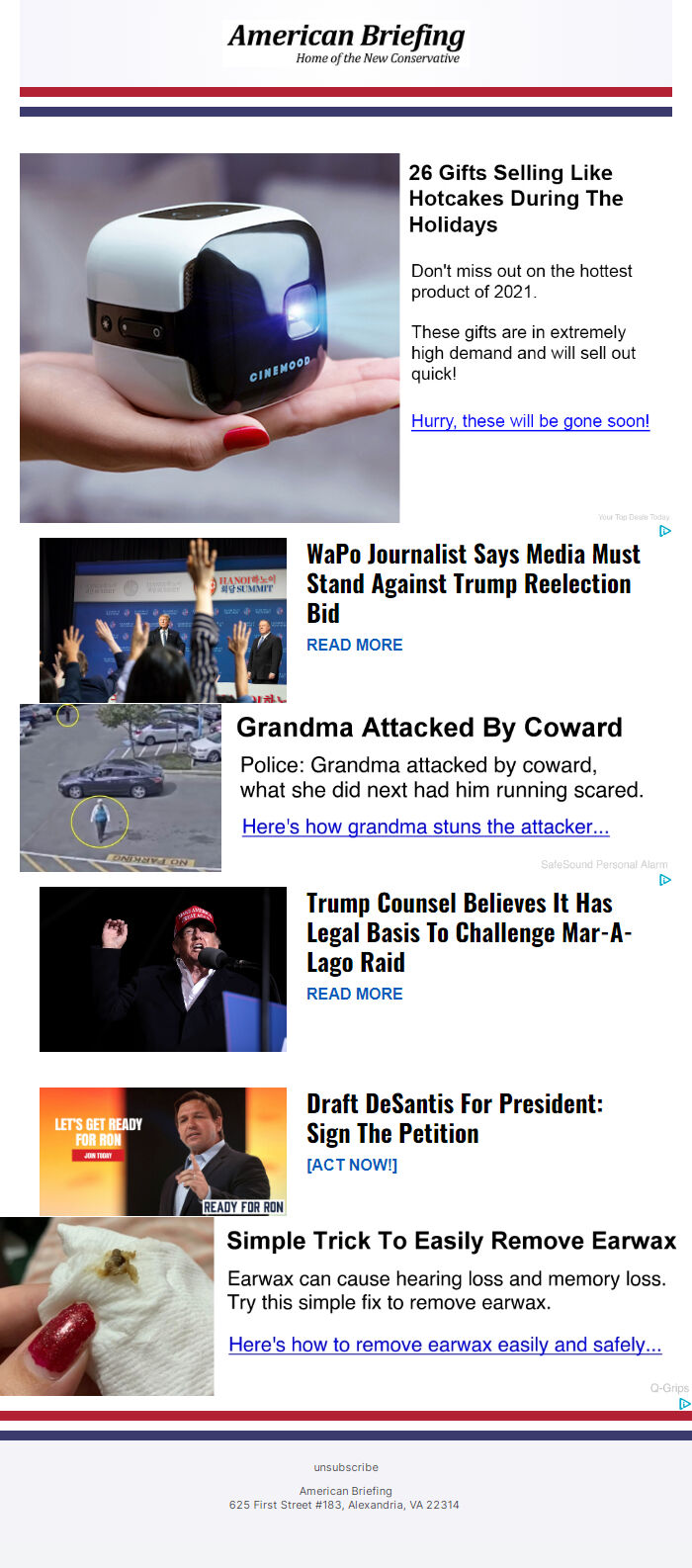Open the Ready for Ron banner image
Image resolution: width=692 pixels, height=1568 pixels.
click(163, 1151)
